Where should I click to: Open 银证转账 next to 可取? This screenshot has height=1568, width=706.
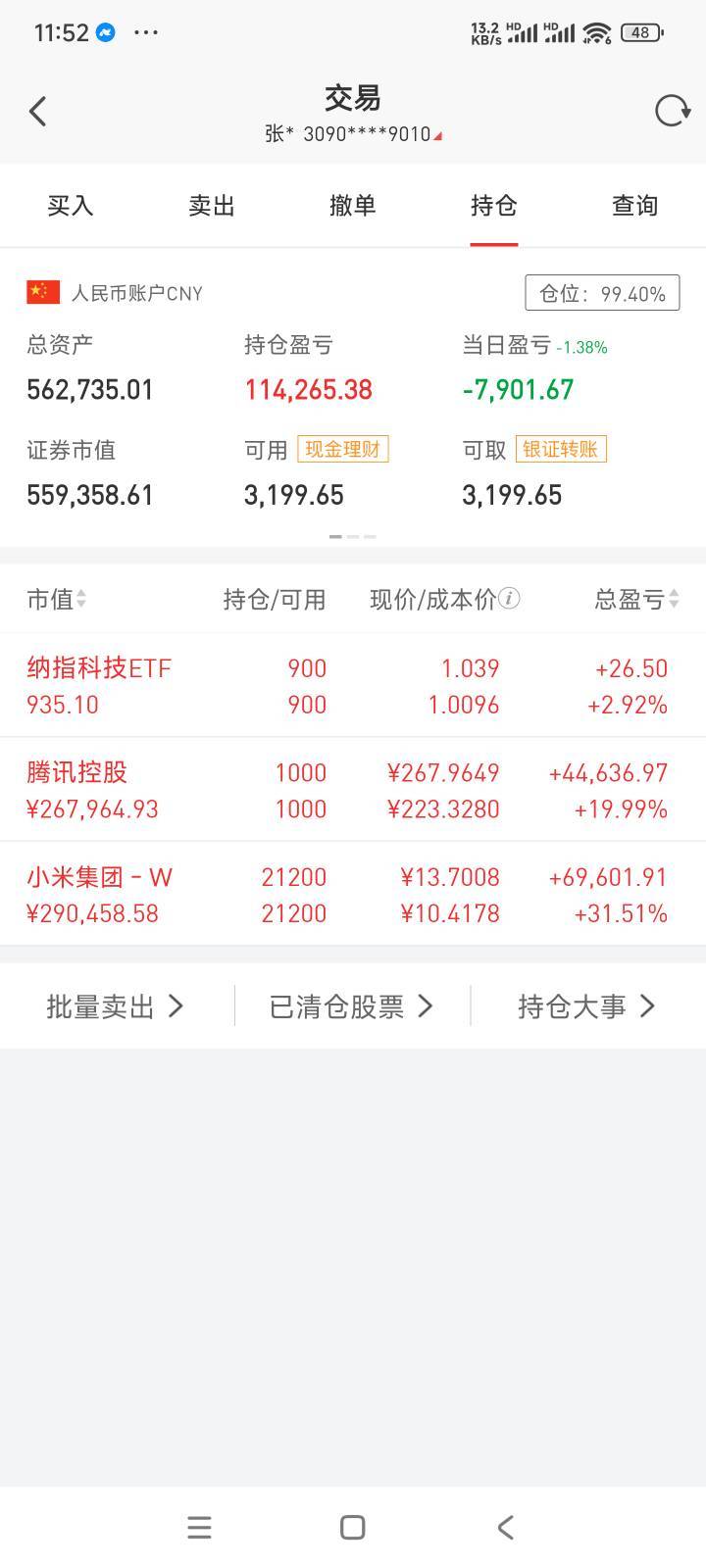pos(561,450)
